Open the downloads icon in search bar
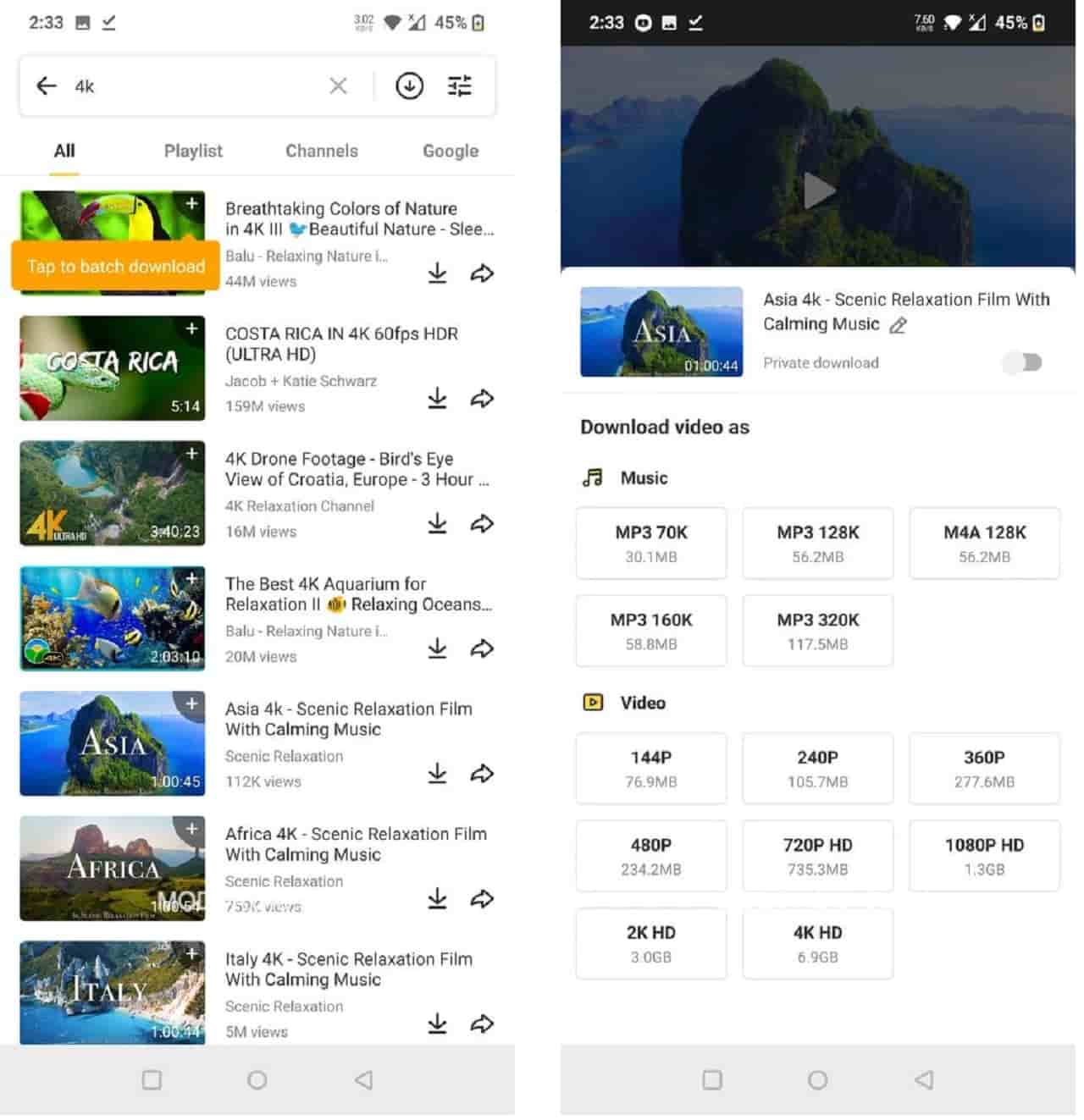 point(409,86)
